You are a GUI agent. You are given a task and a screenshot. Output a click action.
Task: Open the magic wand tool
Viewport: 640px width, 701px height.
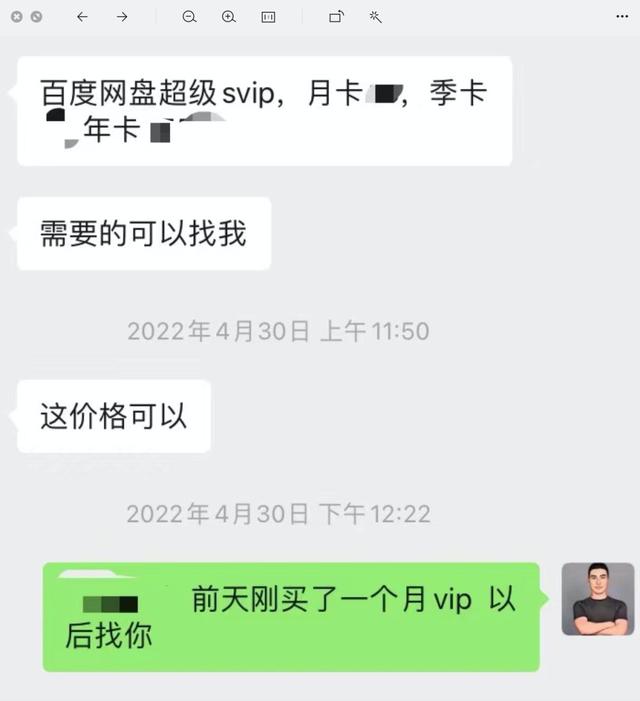[x=376, y=17]
